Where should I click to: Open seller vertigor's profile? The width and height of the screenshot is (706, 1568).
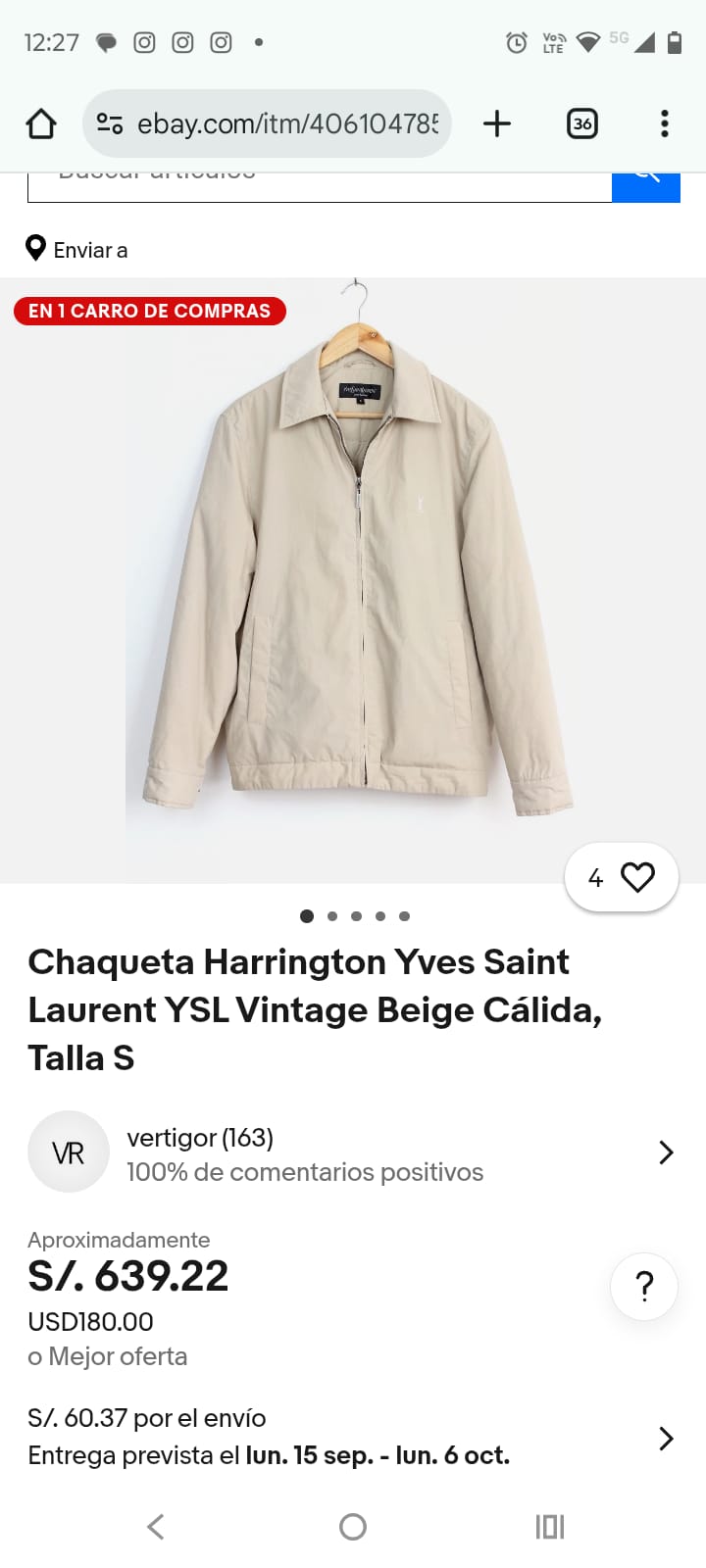[x=353, y=1153]
